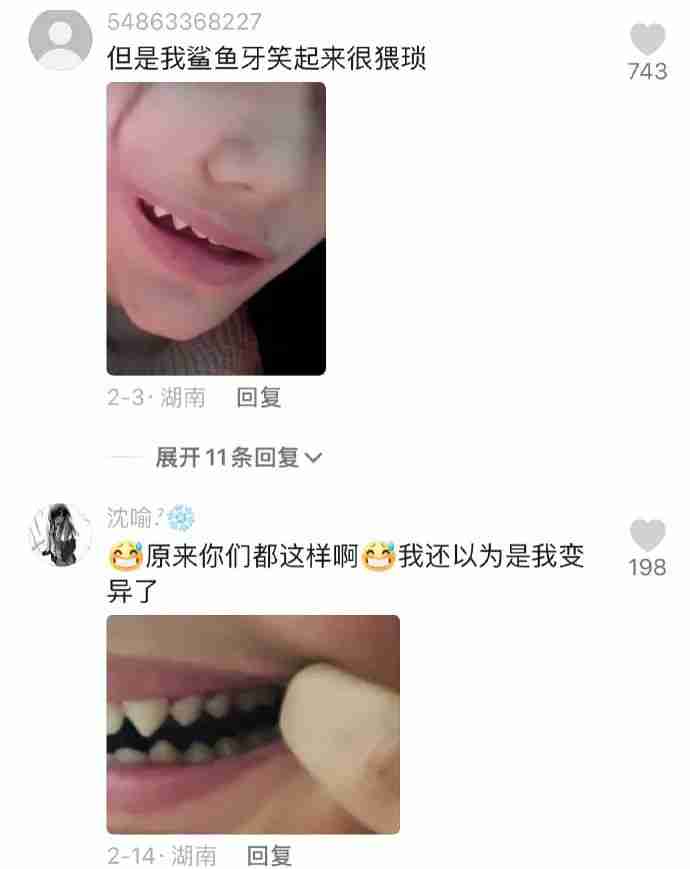
Task: Open username 54863368227 profile
Action: pyautogui.click(x=185, y=22)
